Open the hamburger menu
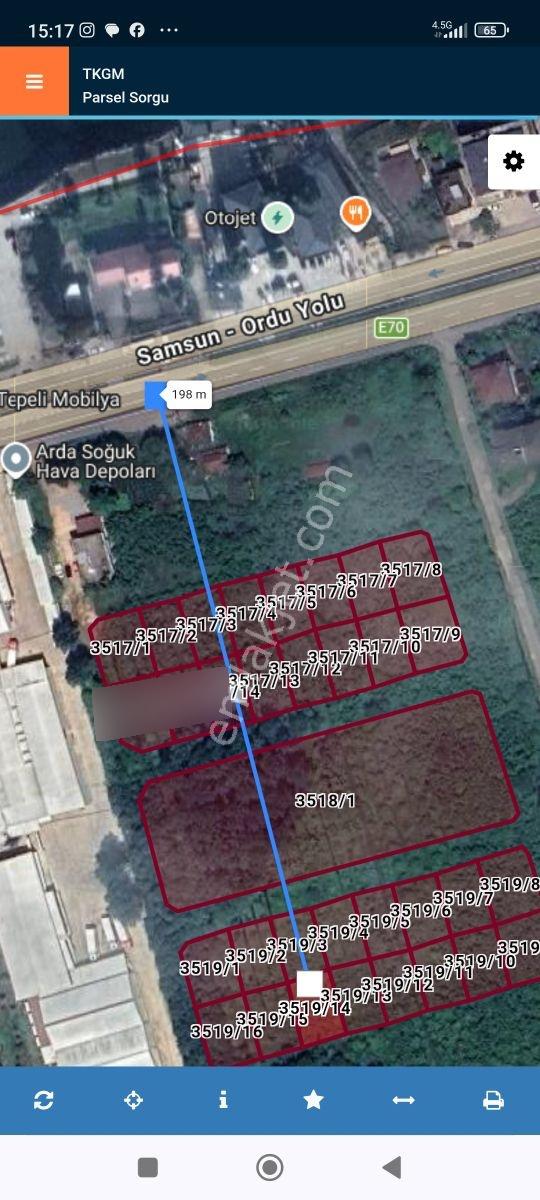Screen dimensions: 540x1200 point(34,82)
